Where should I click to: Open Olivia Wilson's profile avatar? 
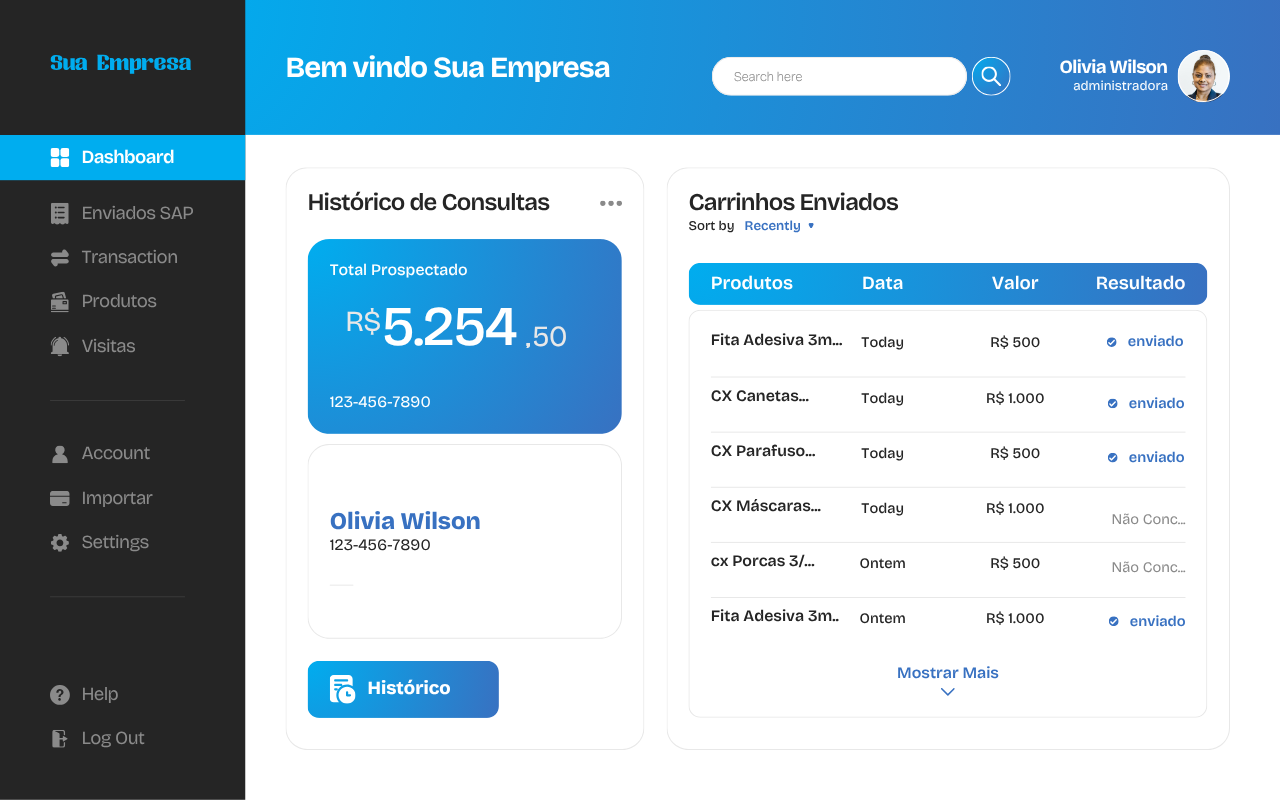[x=1203, y=76]
